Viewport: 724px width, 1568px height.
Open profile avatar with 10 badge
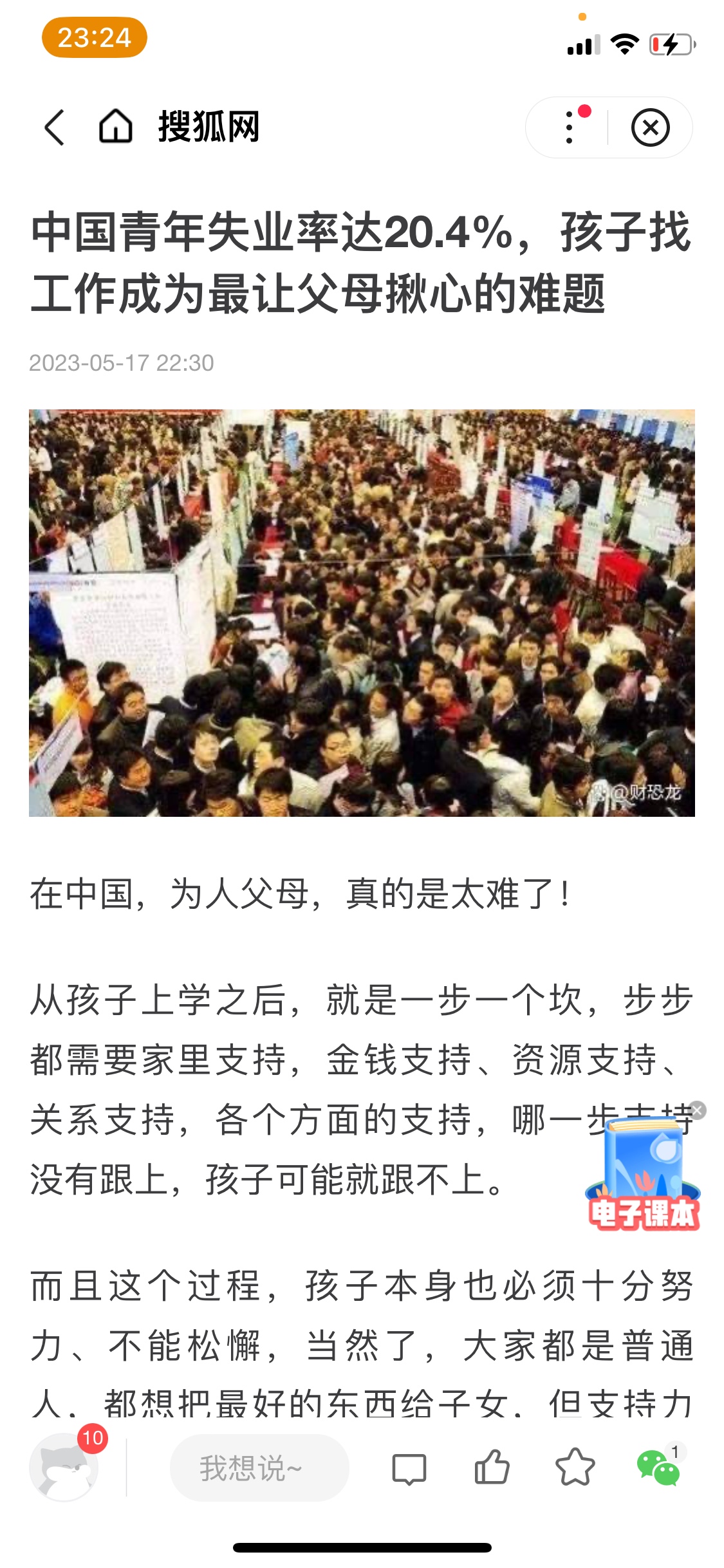pos(64,1468)
